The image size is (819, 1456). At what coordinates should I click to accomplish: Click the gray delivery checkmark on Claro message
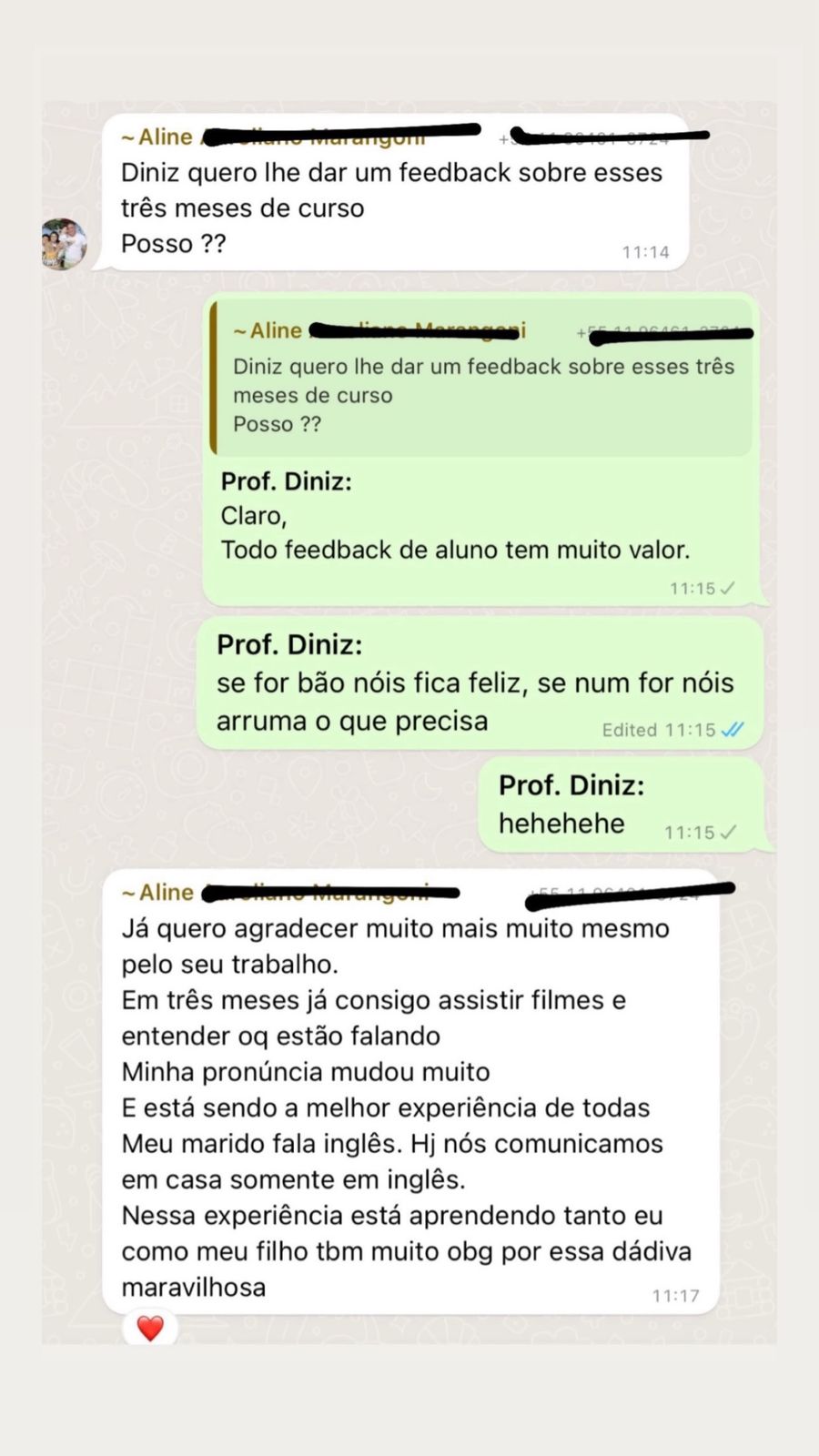pyautogui.click(x=725, y=588)
